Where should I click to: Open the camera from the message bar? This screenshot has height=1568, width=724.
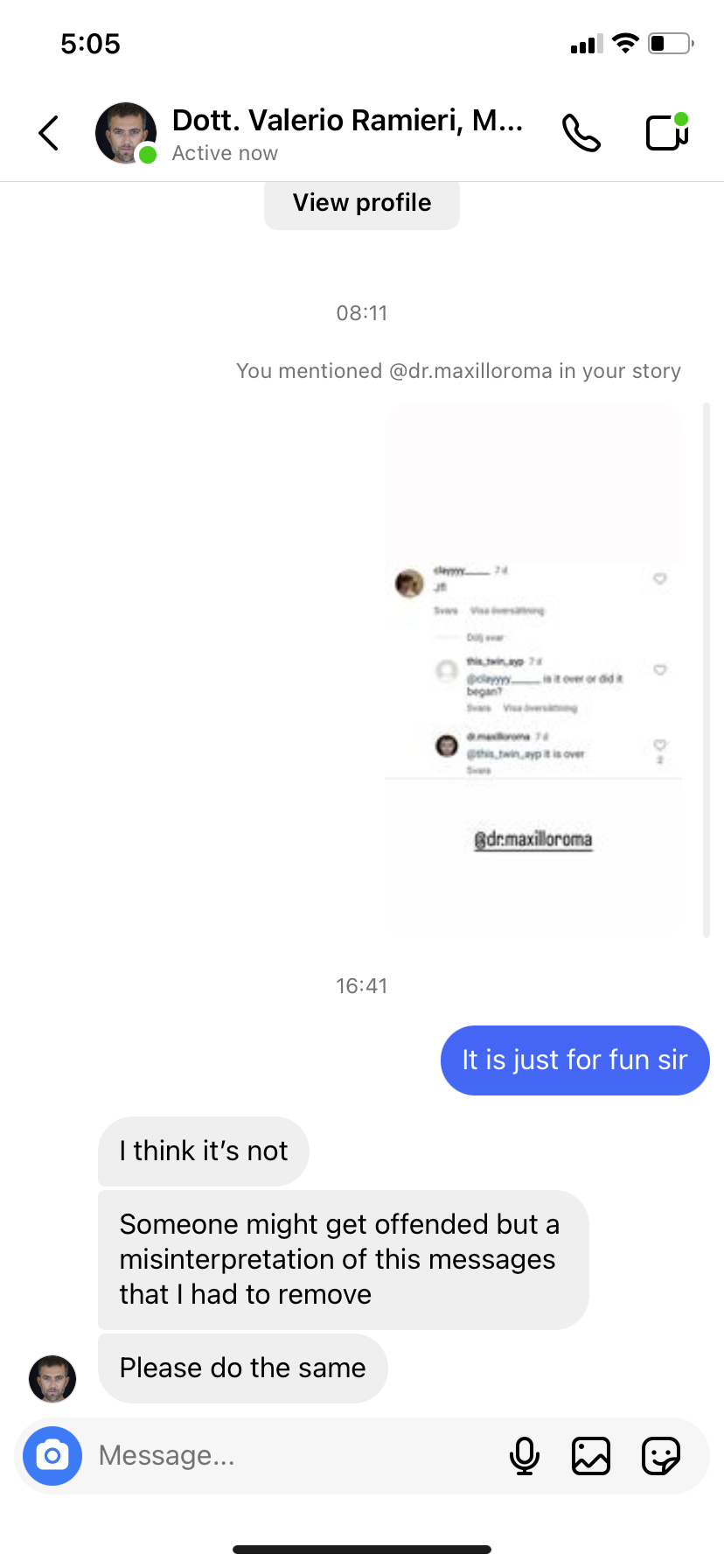52,1456
